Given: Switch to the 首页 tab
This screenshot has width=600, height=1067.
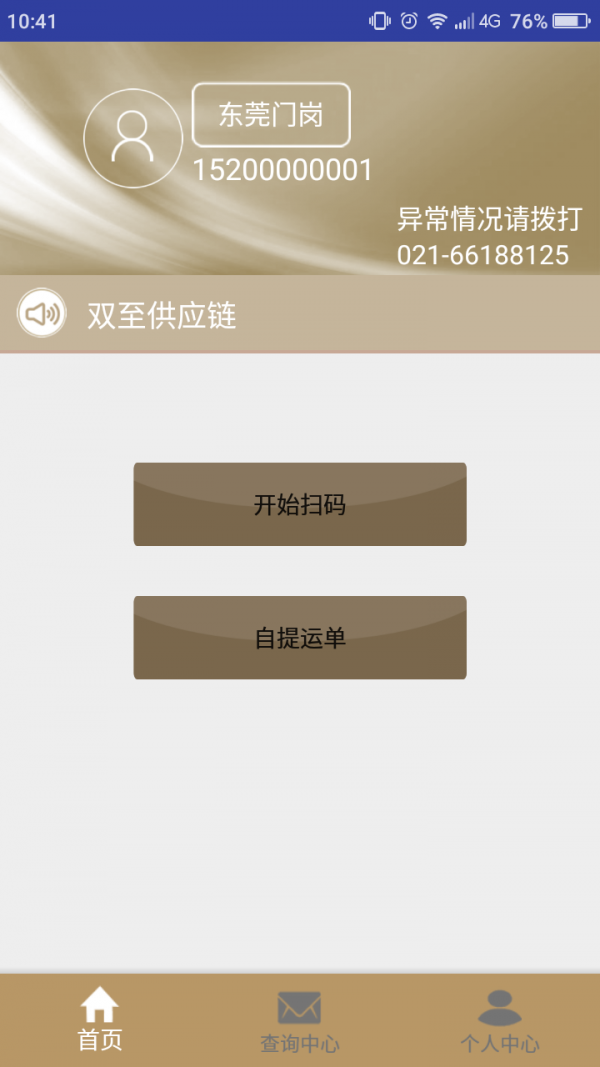Looking at the screenshot, I should (x=100, y=1020).
